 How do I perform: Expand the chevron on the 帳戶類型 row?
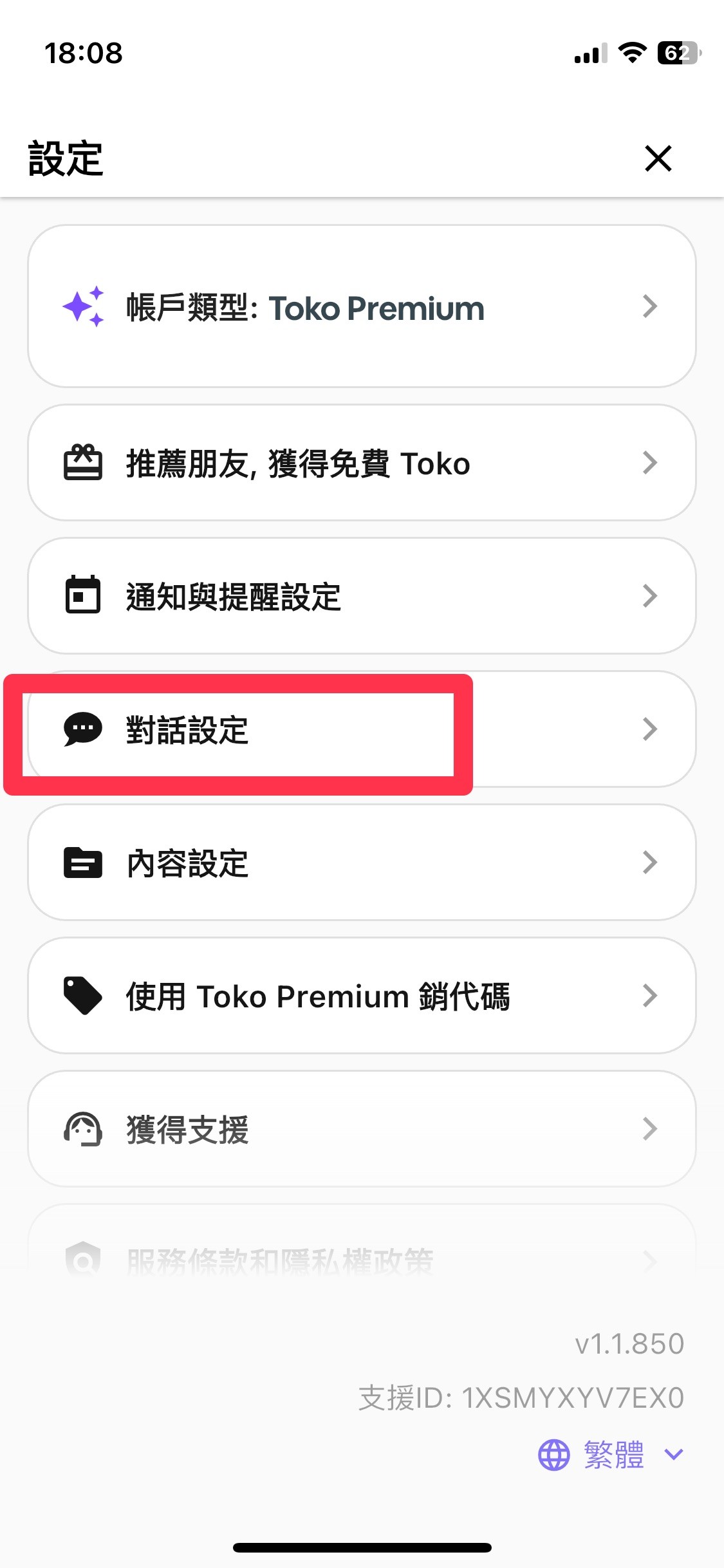coord(650,308)
